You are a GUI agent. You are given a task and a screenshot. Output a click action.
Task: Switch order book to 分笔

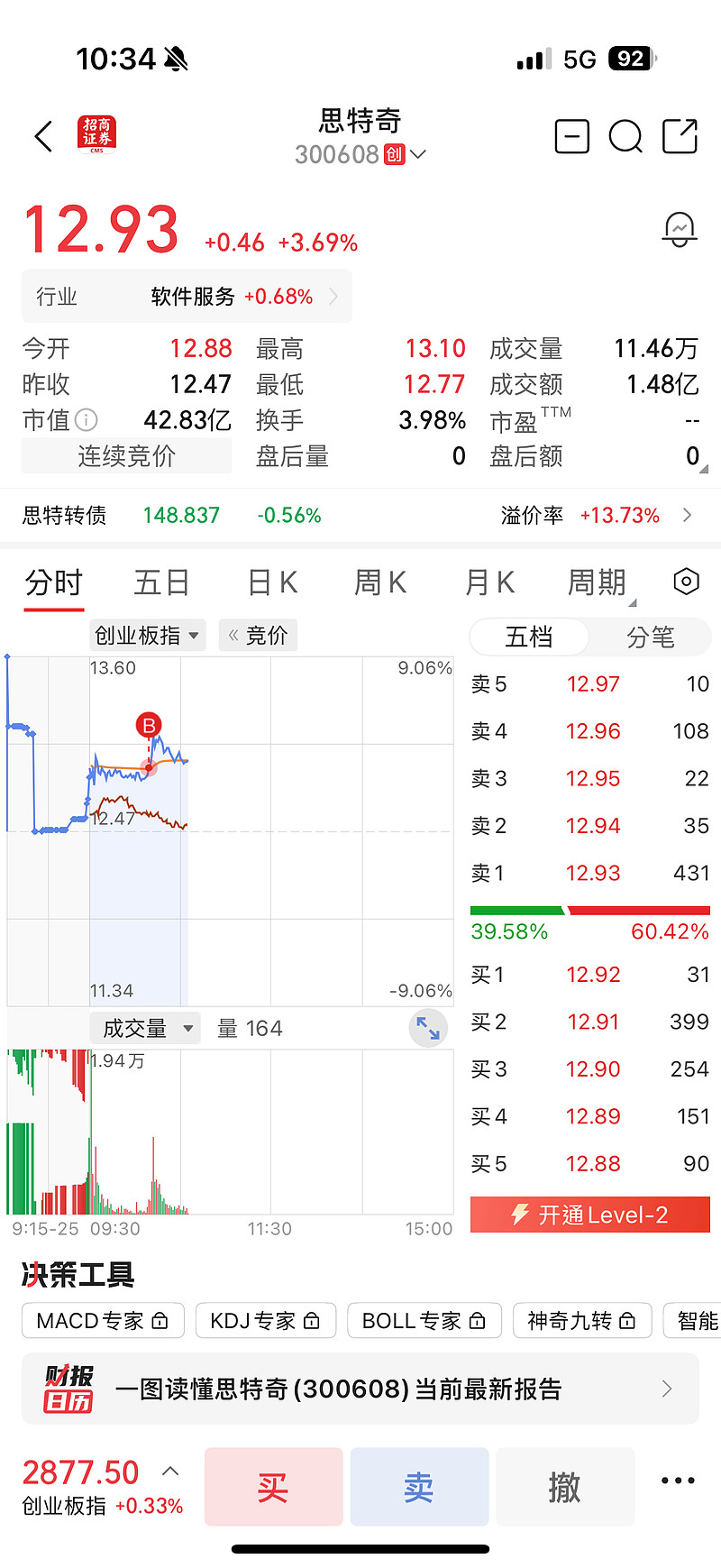tap(650, 637)
